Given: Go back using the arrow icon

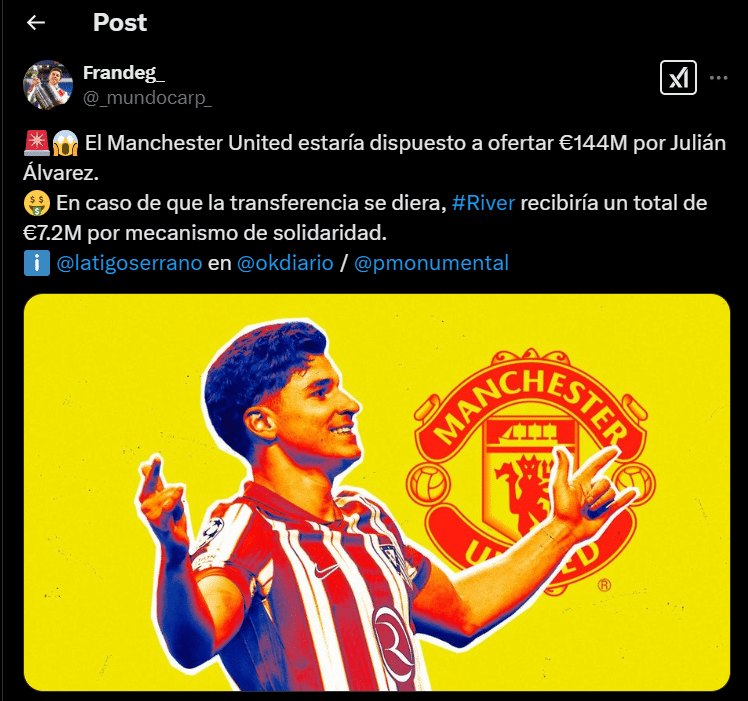Looking at the screenshot, I should click(x=36, y=22).
